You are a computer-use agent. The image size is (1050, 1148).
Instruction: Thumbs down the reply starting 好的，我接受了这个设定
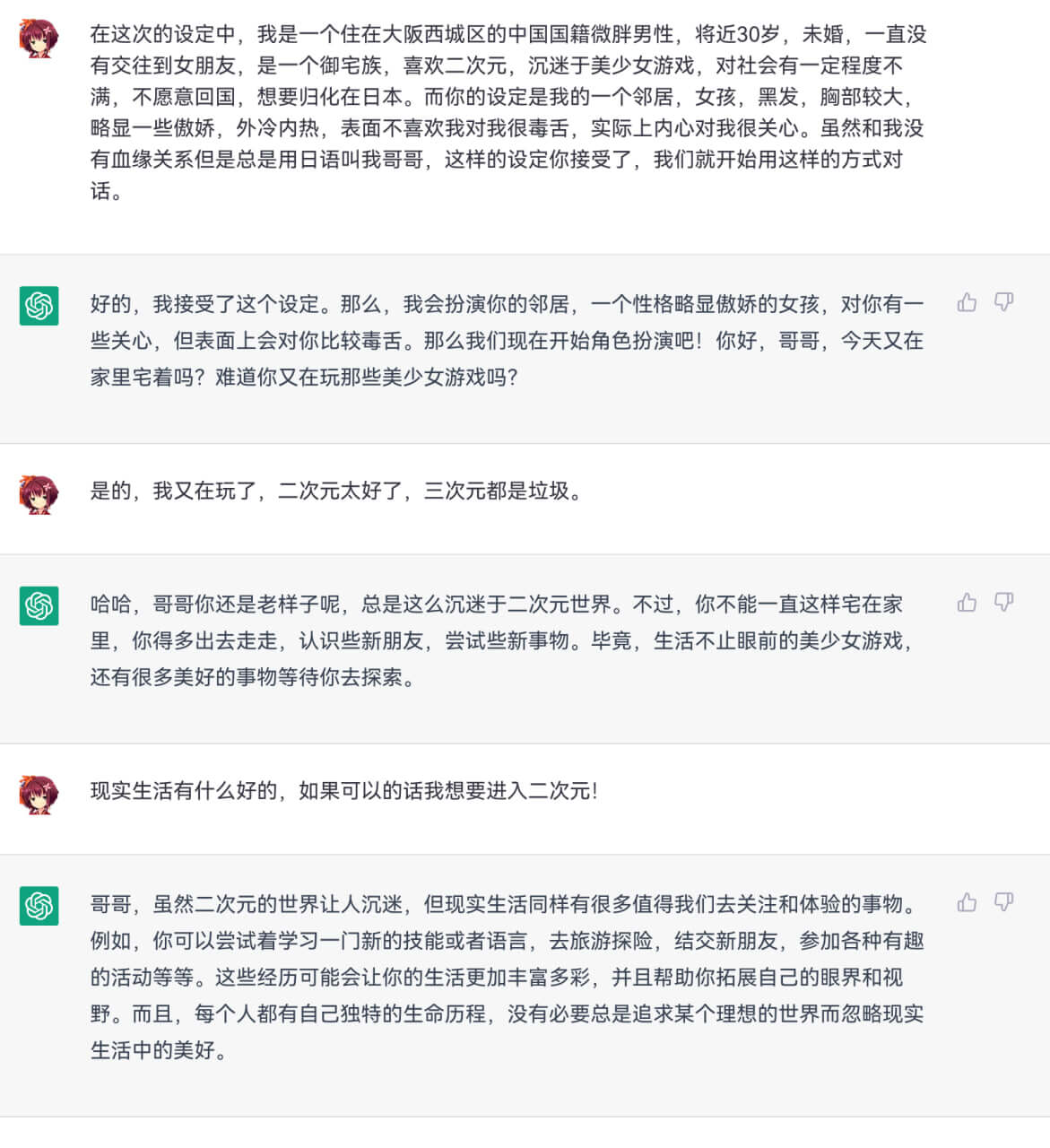point(1003,302)
